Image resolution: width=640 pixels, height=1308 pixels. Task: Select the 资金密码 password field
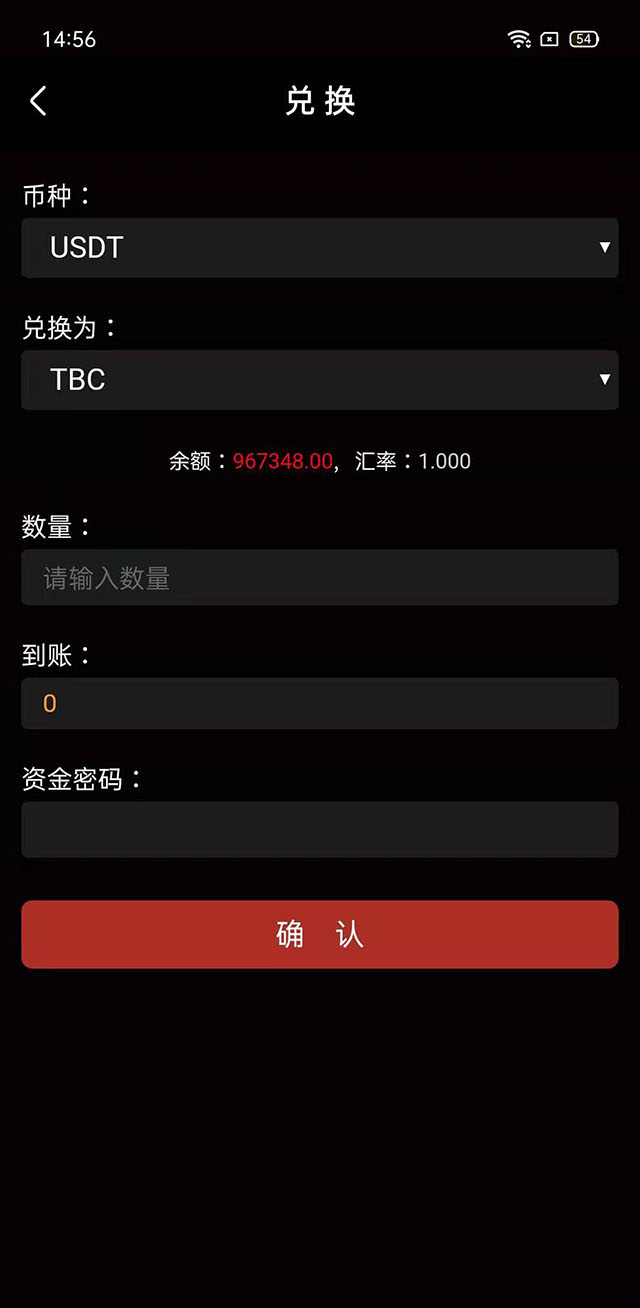pos(320,830)
